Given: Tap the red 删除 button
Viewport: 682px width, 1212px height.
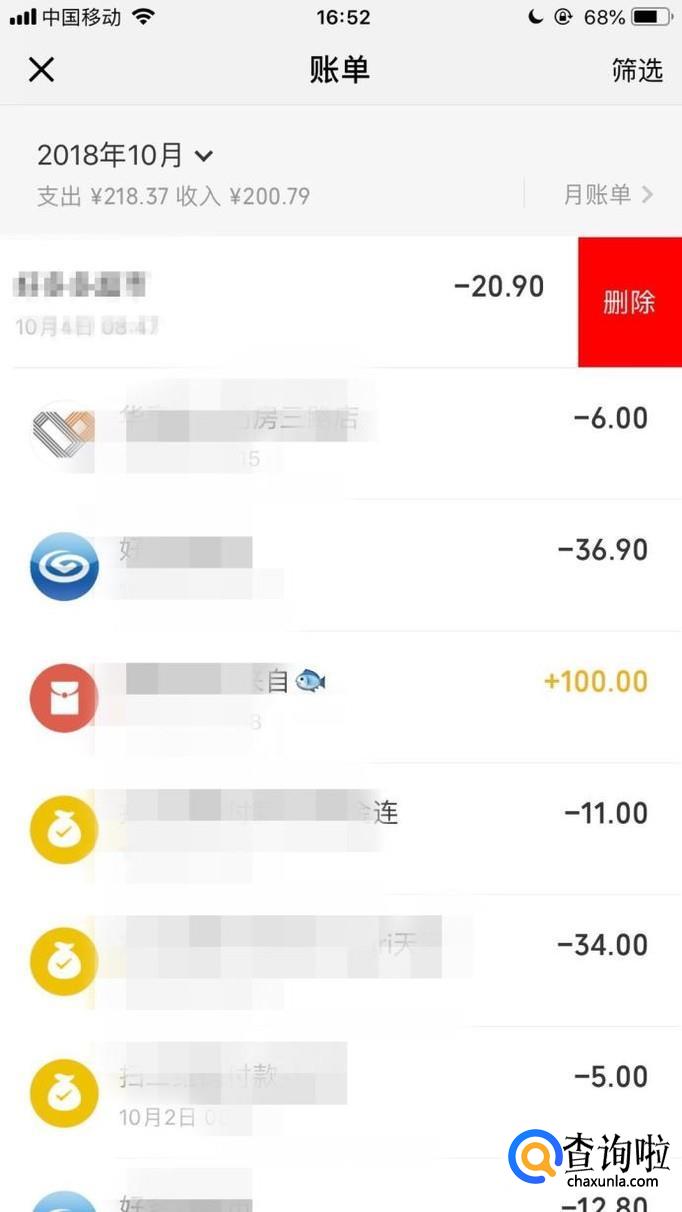Looking at the screenshot, I should [629, 302].
